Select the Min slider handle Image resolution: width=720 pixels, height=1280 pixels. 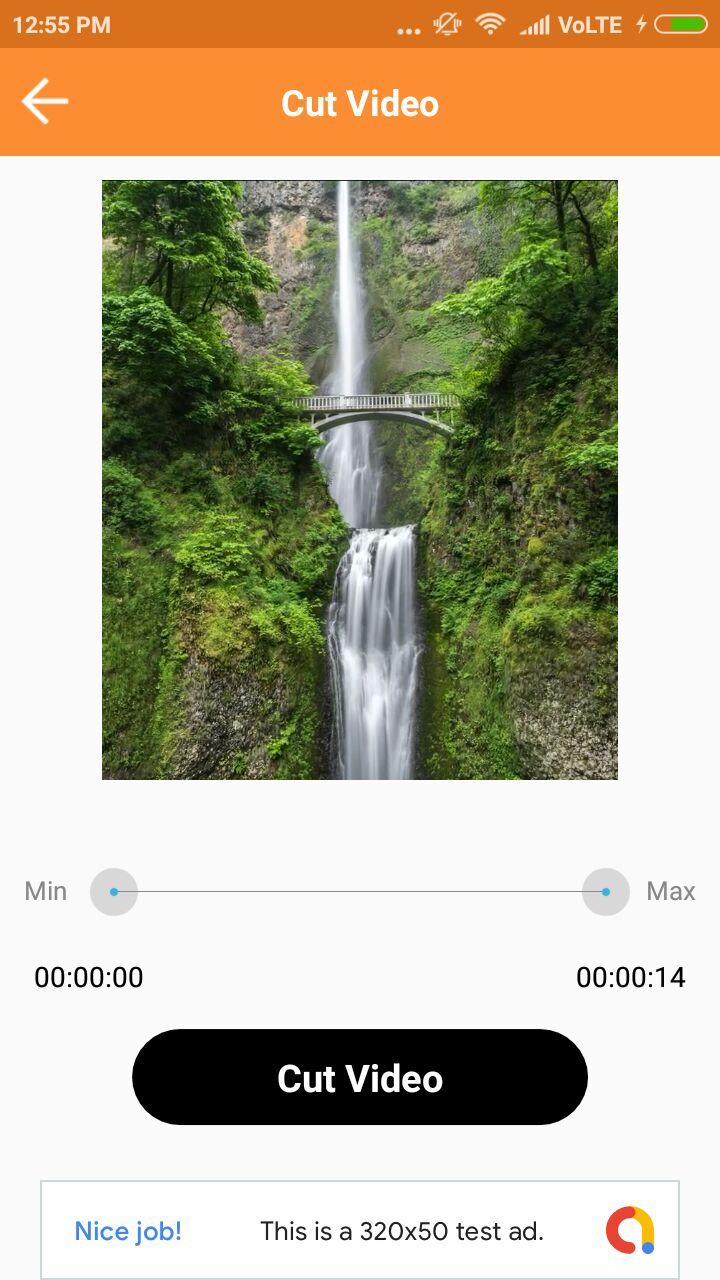113,891
